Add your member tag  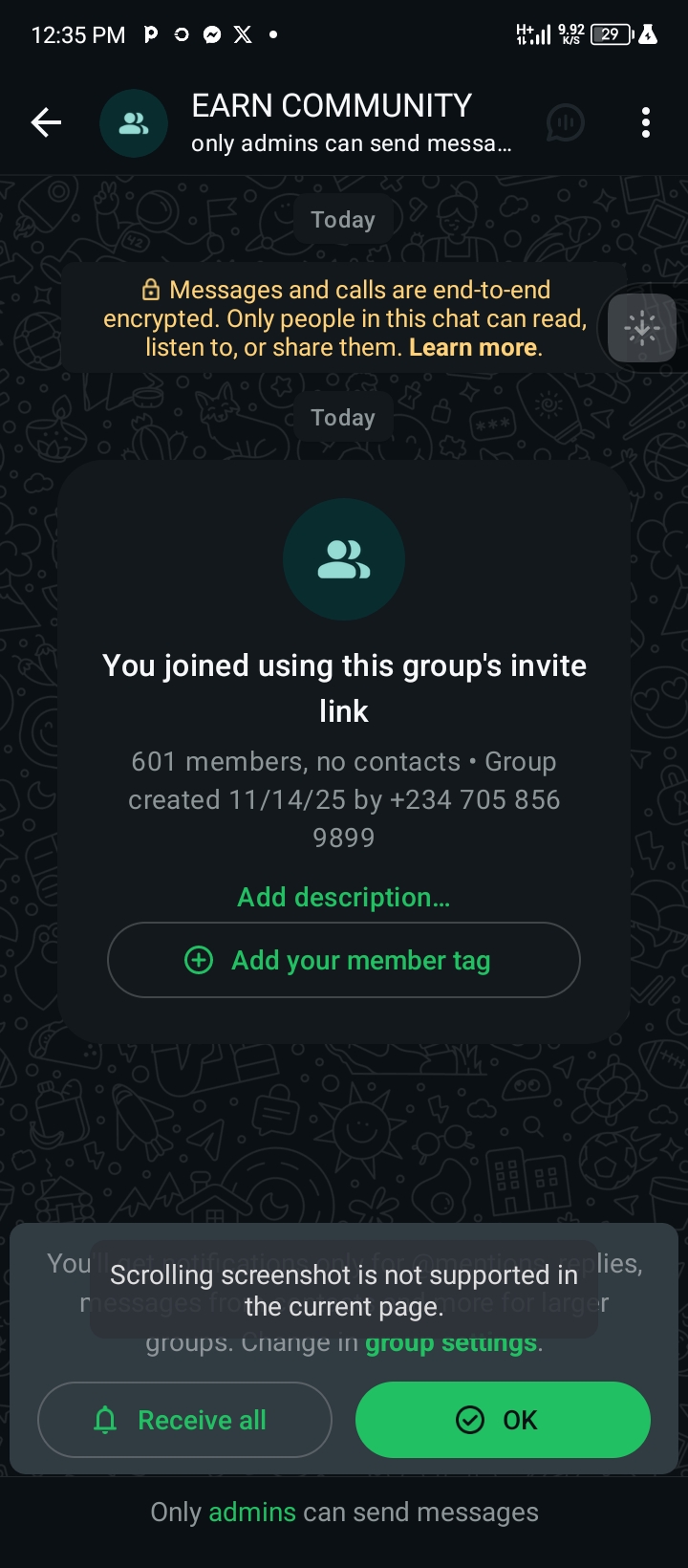343,960
